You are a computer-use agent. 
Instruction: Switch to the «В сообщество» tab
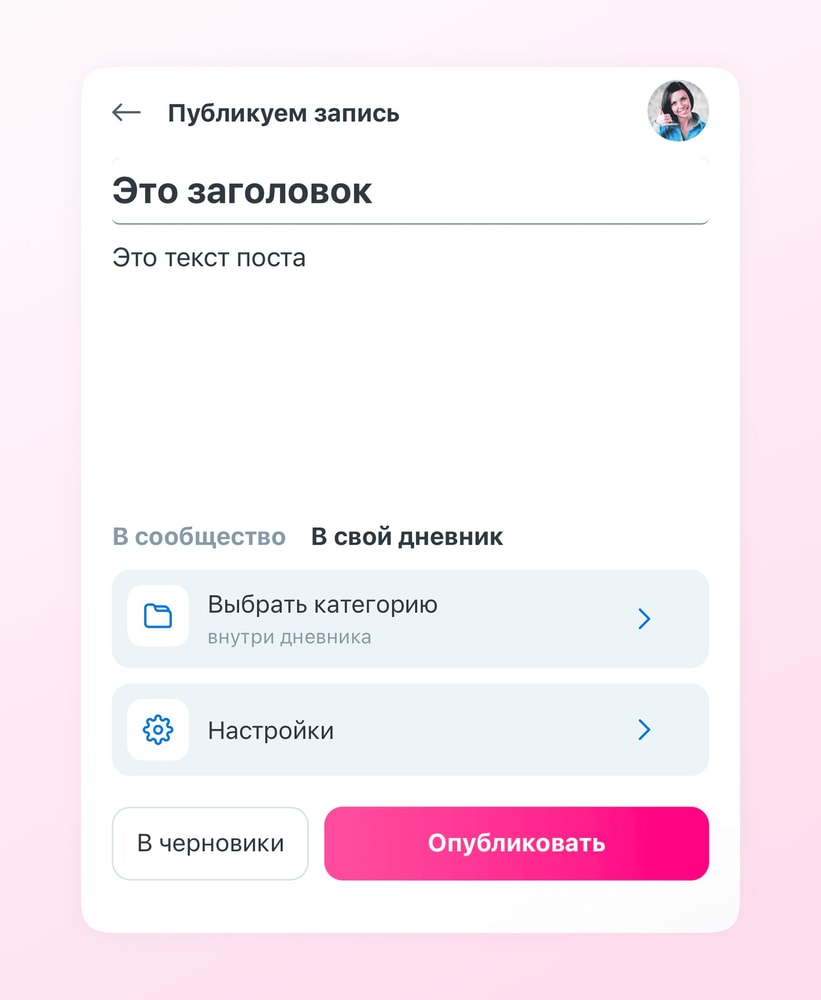pos(199,537)
